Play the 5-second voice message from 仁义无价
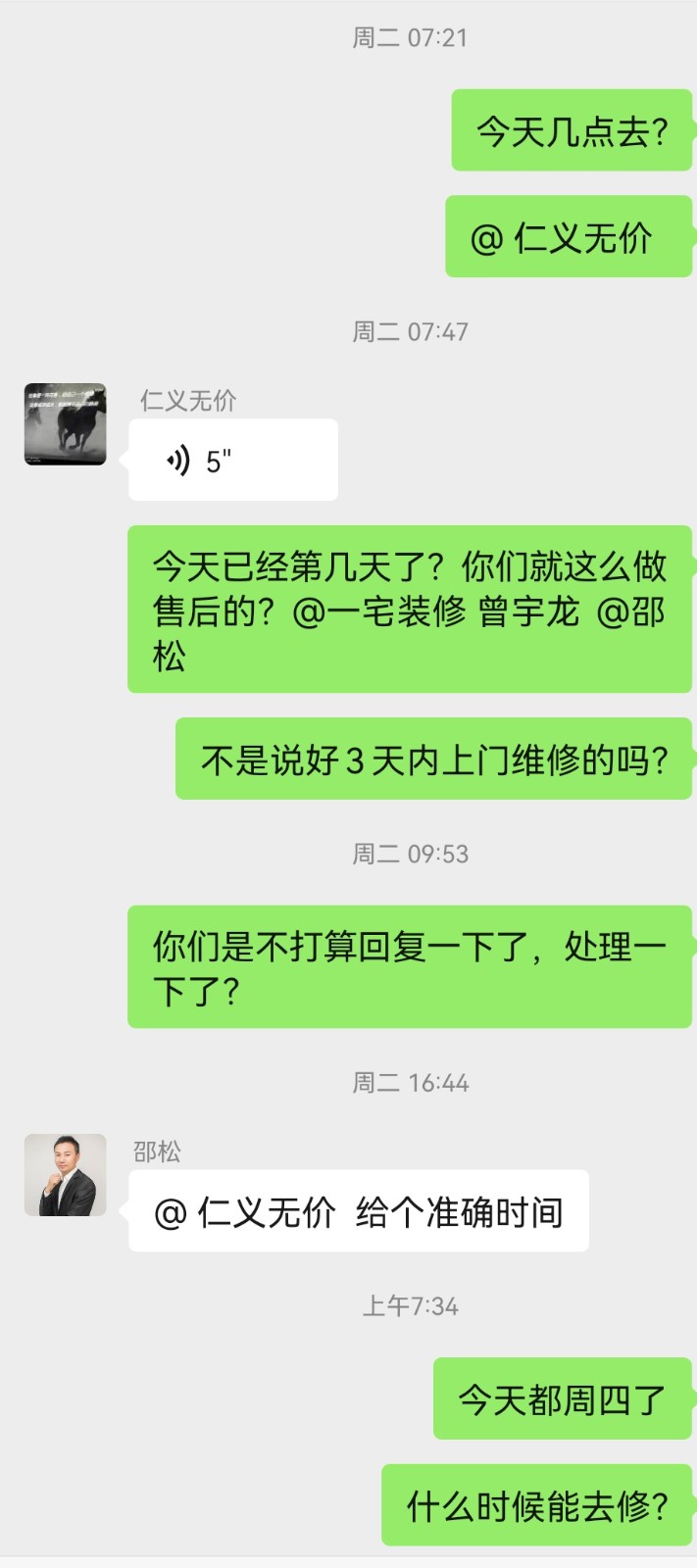Image resolution: width=697 pixels, height=1568 pixels. (x=232, y=460)
